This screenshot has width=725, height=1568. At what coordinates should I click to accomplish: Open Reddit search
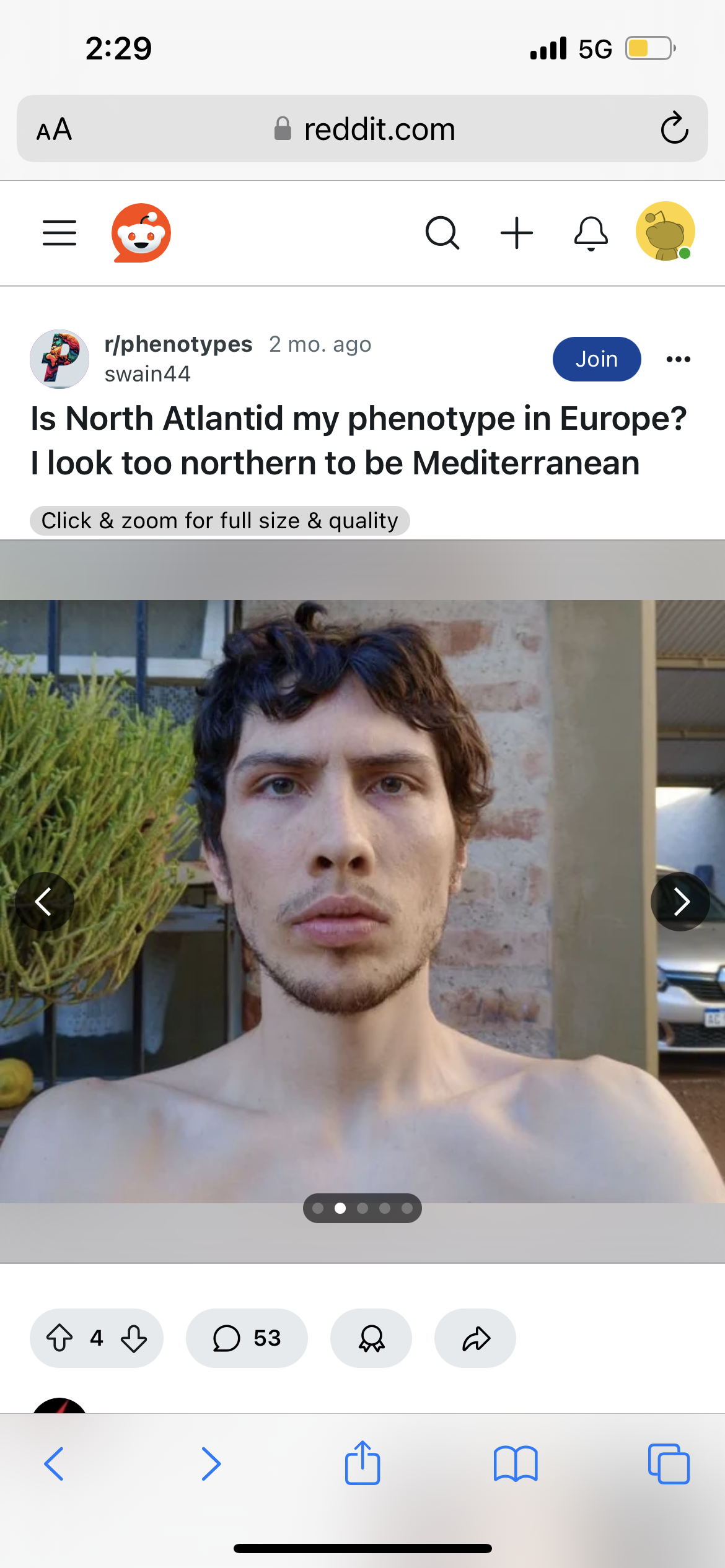[442, 233]
